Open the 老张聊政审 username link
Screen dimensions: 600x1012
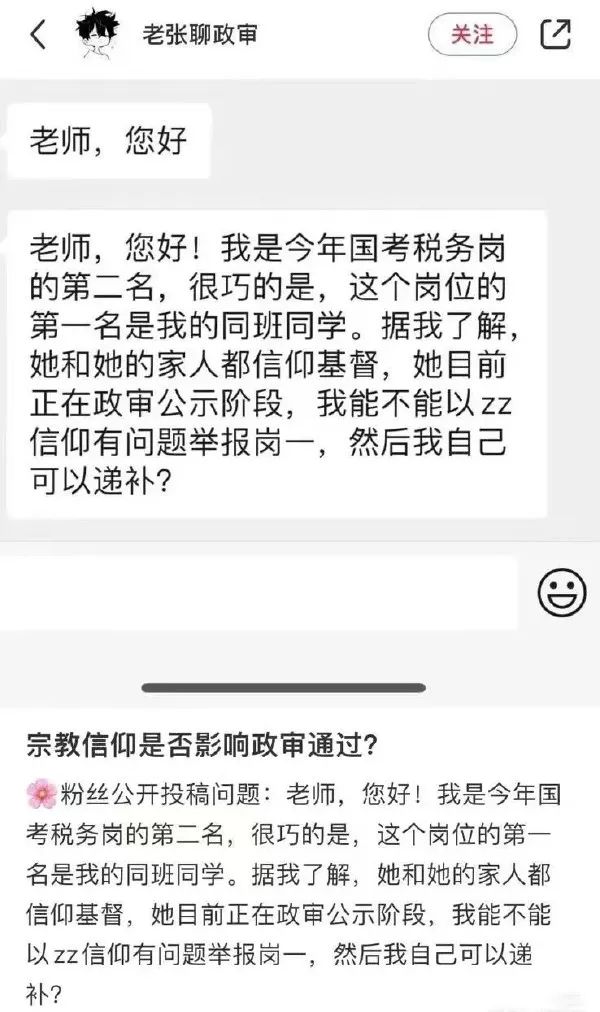200,36
